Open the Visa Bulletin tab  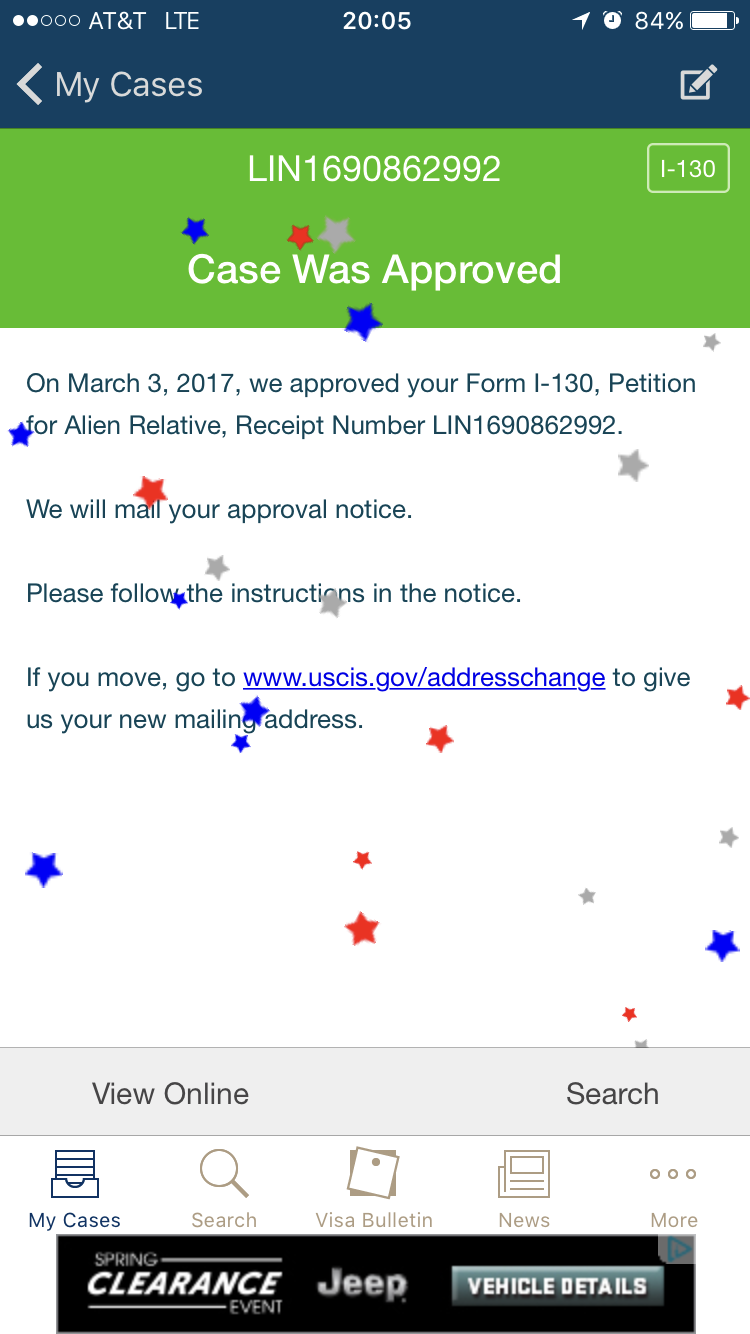tap(374, 1189)
